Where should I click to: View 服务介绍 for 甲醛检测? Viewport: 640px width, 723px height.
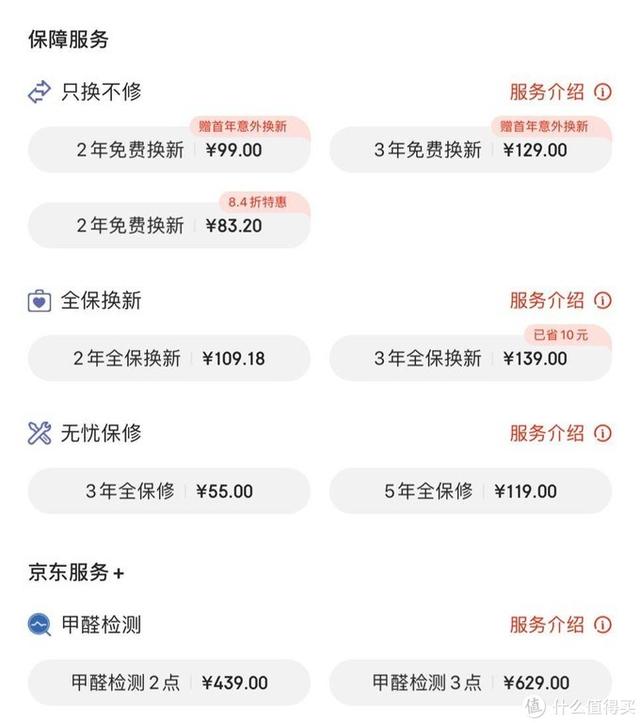click(559, 625)
